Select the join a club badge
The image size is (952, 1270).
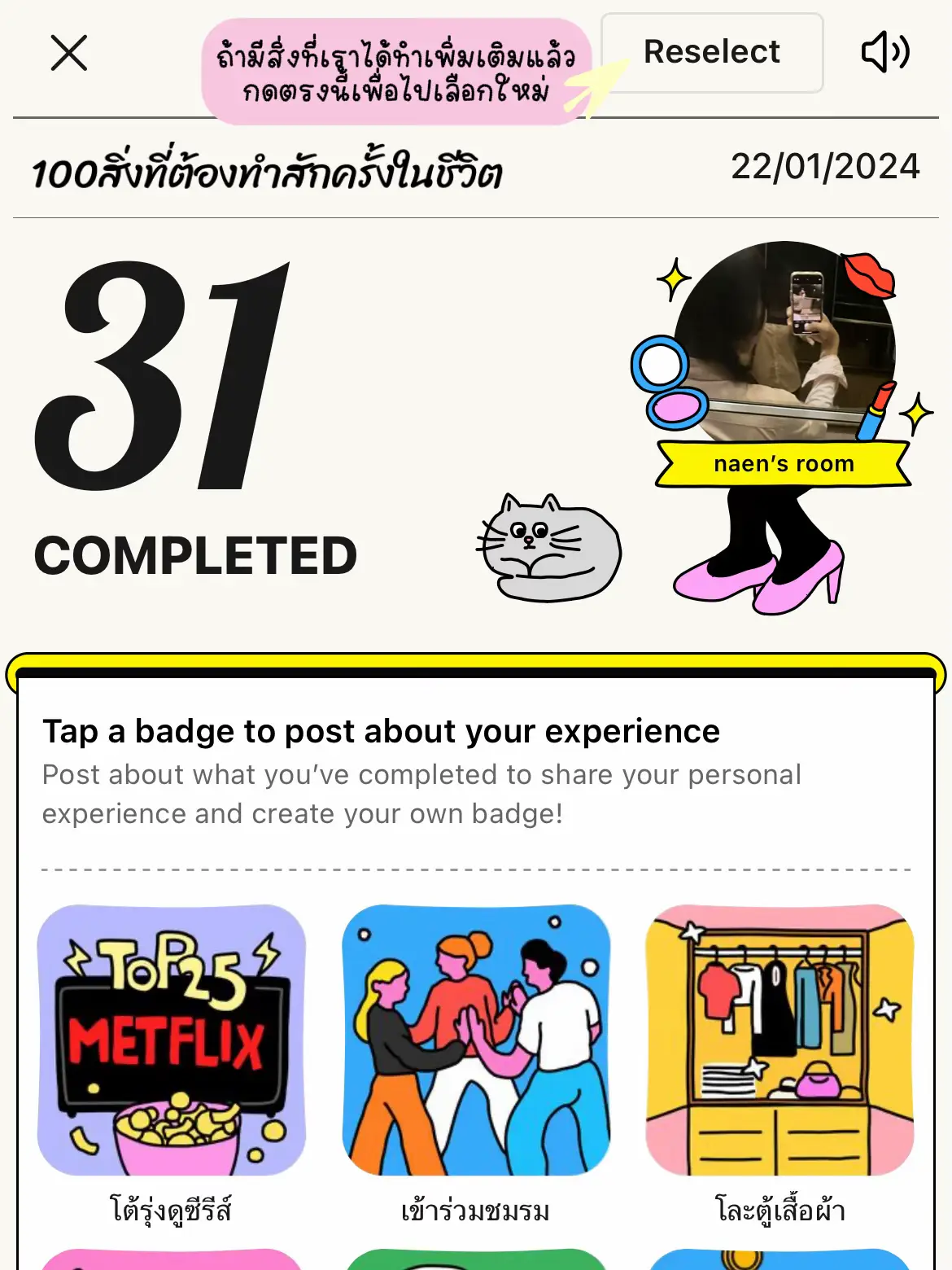(x=476, y=1040)
